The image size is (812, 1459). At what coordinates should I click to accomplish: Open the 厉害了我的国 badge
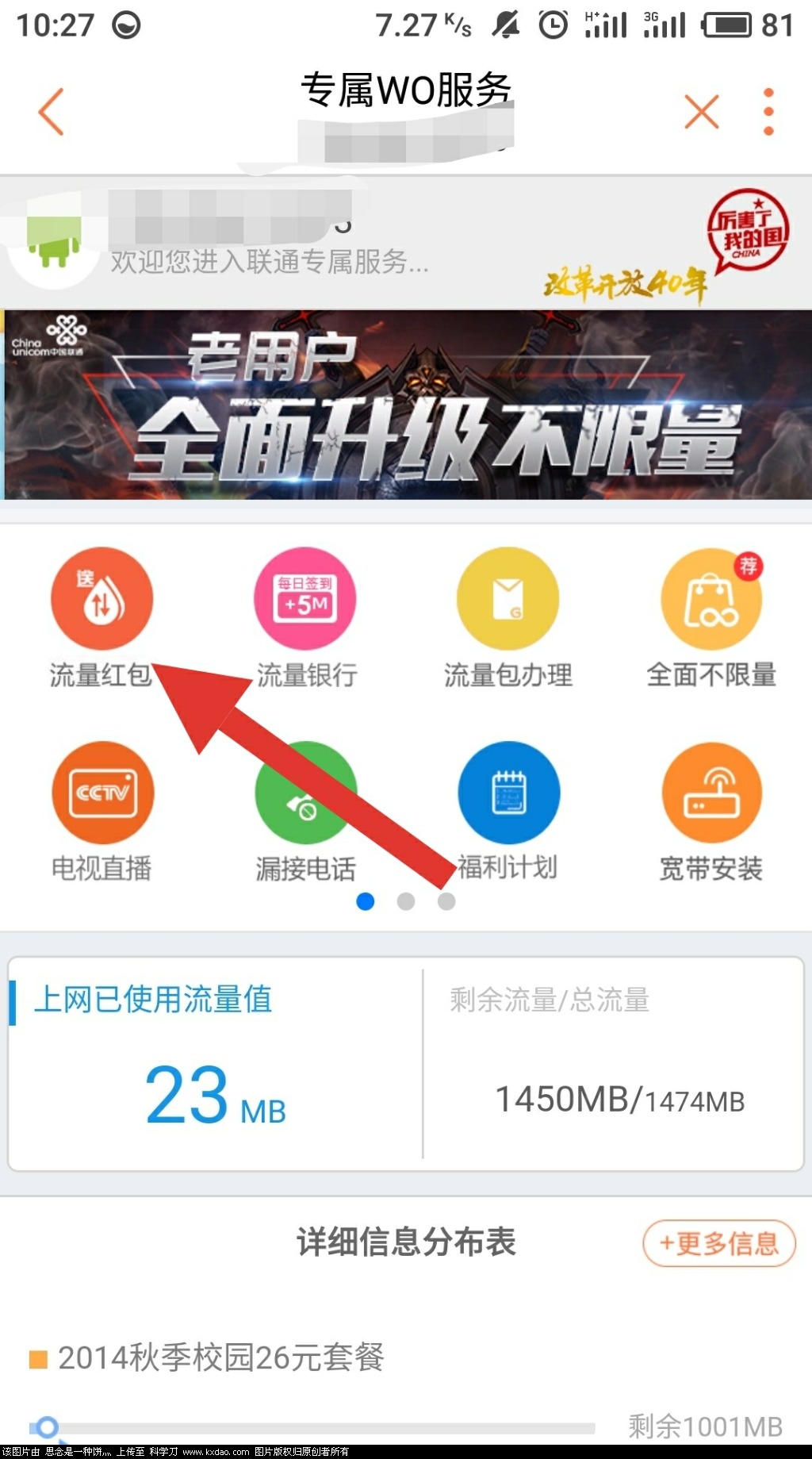click(x=748, y=231)
